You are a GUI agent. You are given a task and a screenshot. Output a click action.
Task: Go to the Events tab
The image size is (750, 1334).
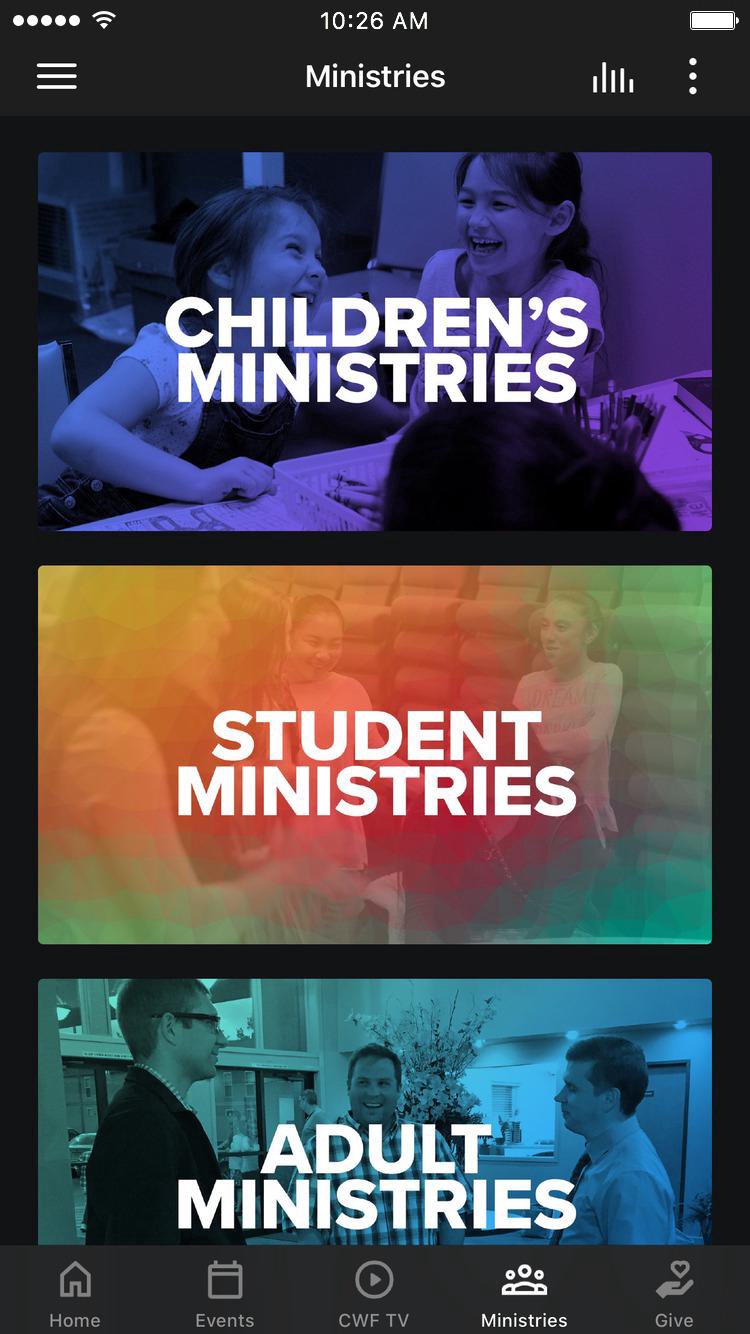tap(225, 1292)
